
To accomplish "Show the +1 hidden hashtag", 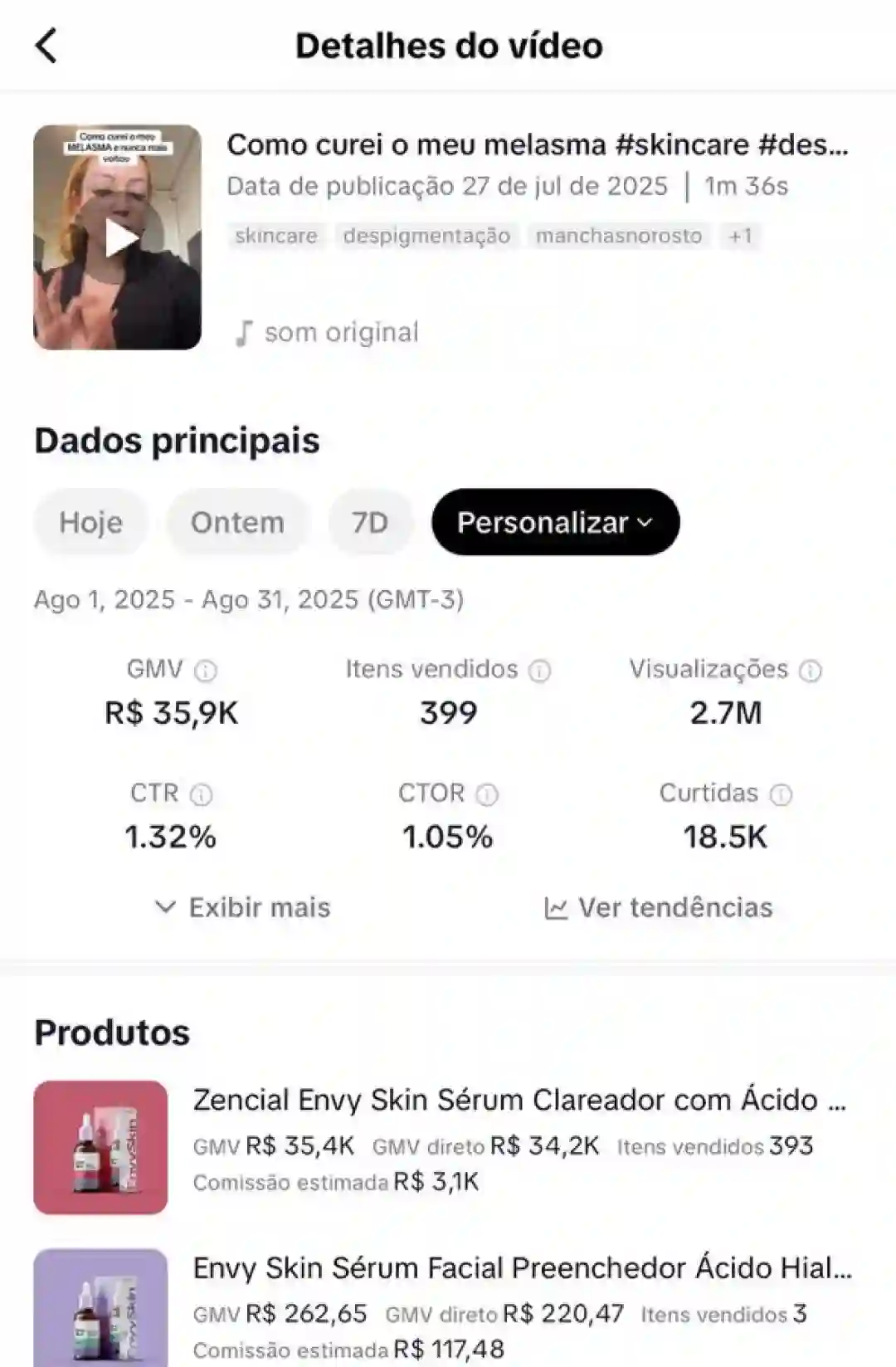I will [x=740, y=237].
